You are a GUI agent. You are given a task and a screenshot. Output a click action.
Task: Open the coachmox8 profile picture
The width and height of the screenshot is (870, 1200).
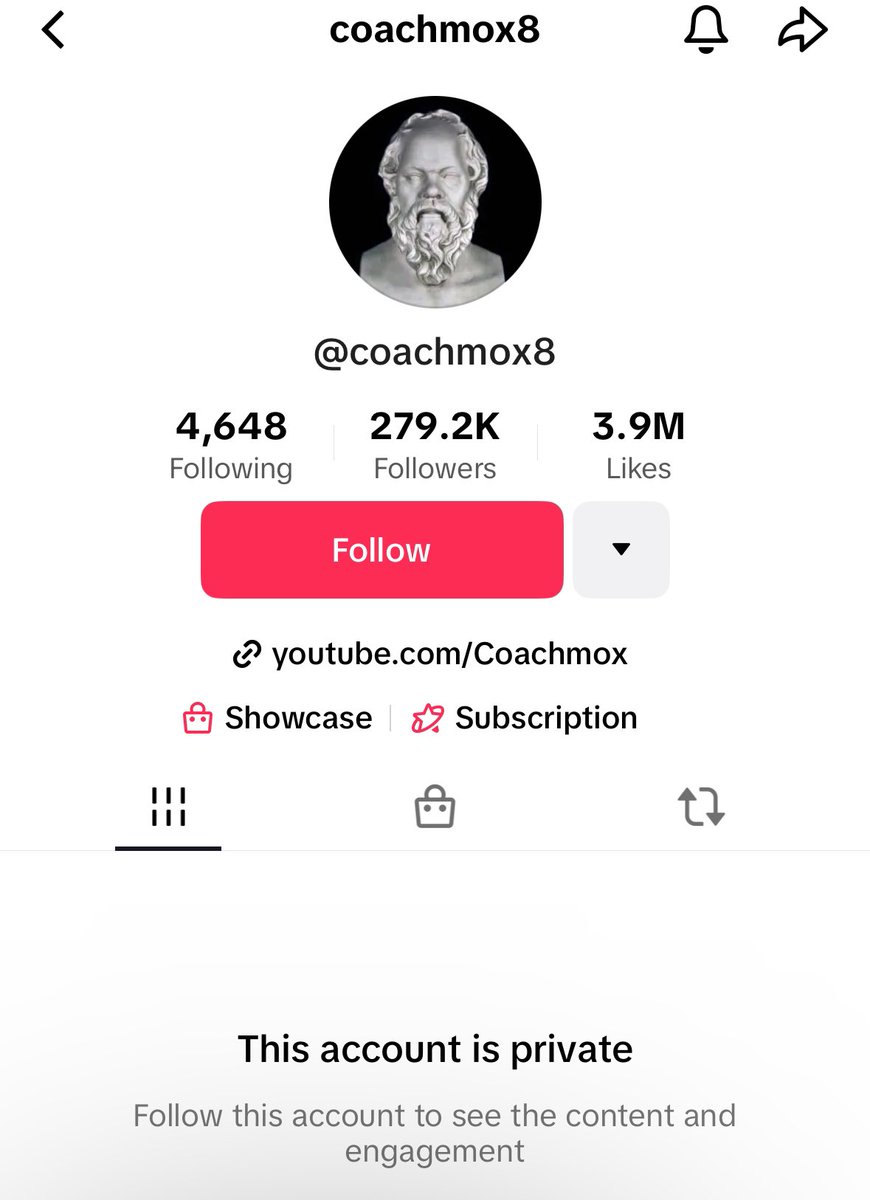pos(435,201)
